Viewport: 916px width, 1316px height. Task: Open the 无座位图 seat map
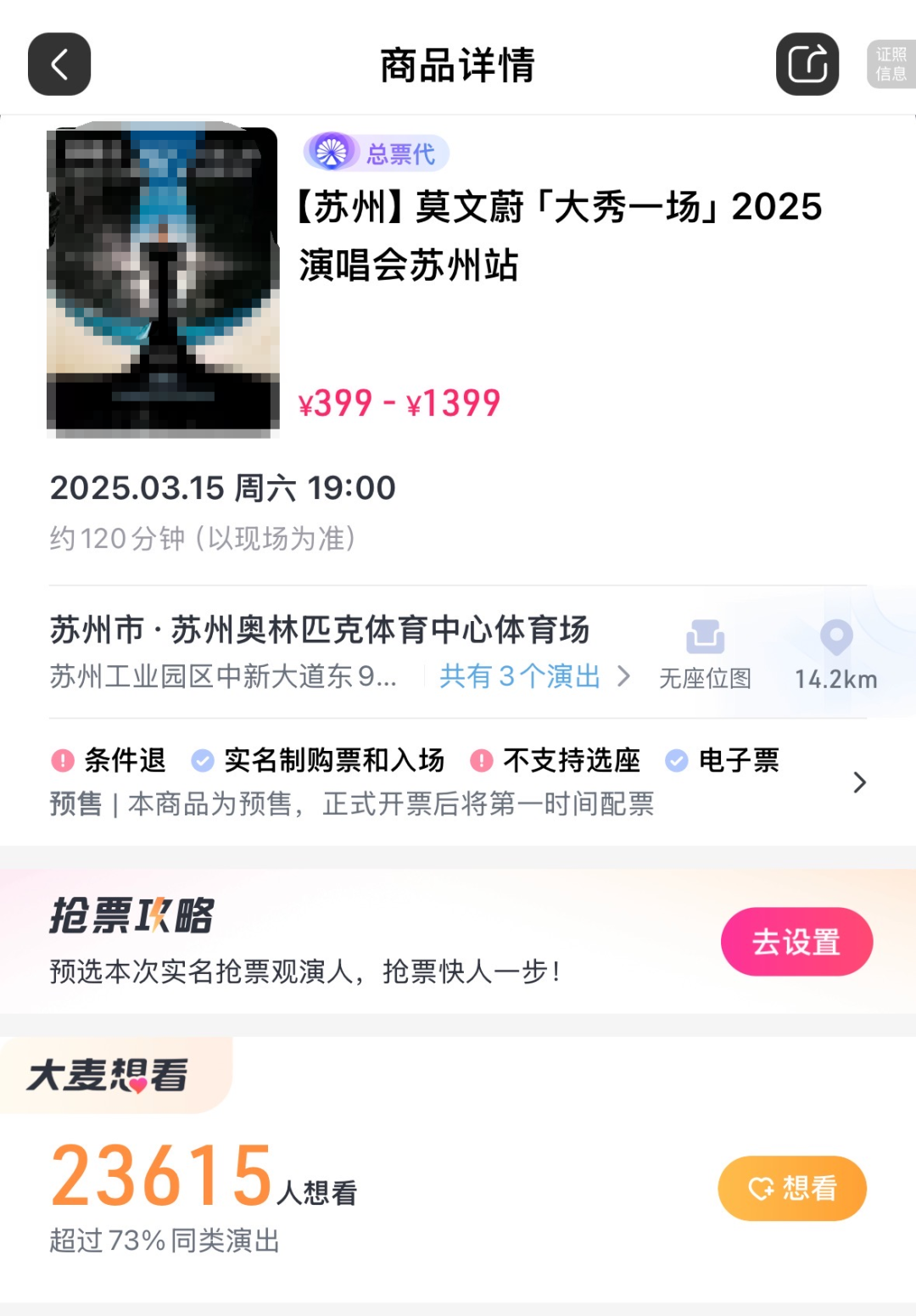(x=706, y=654)
